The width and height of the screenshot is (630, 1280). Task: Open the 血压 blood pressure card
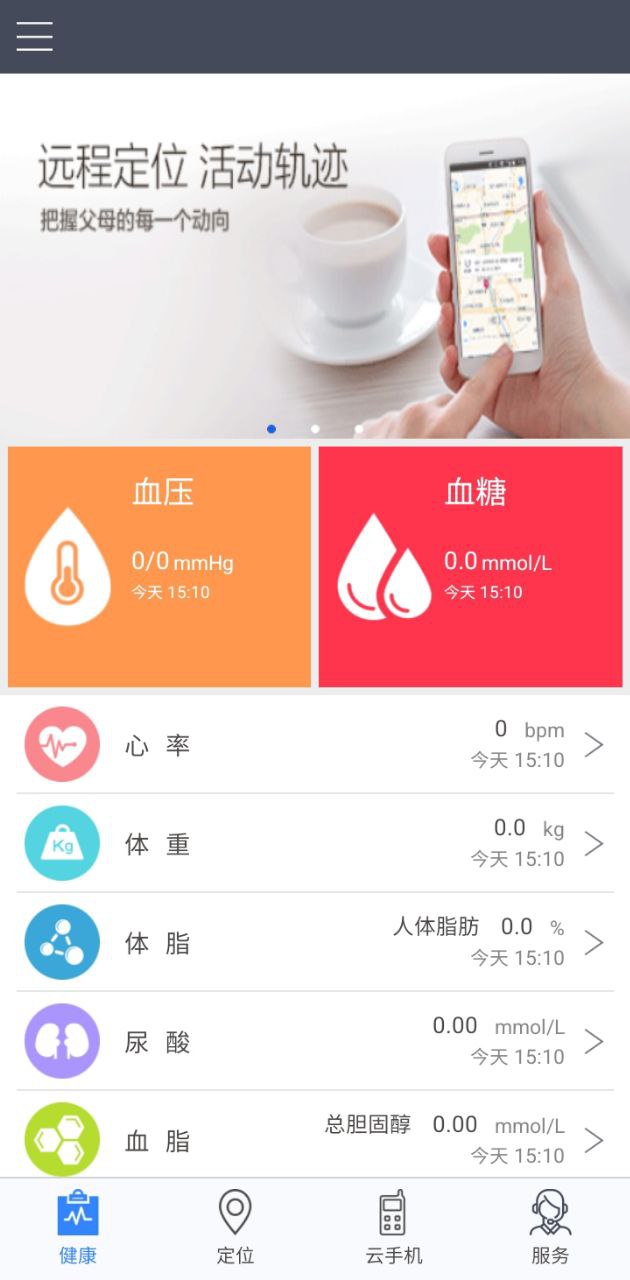tap(160, 566)
